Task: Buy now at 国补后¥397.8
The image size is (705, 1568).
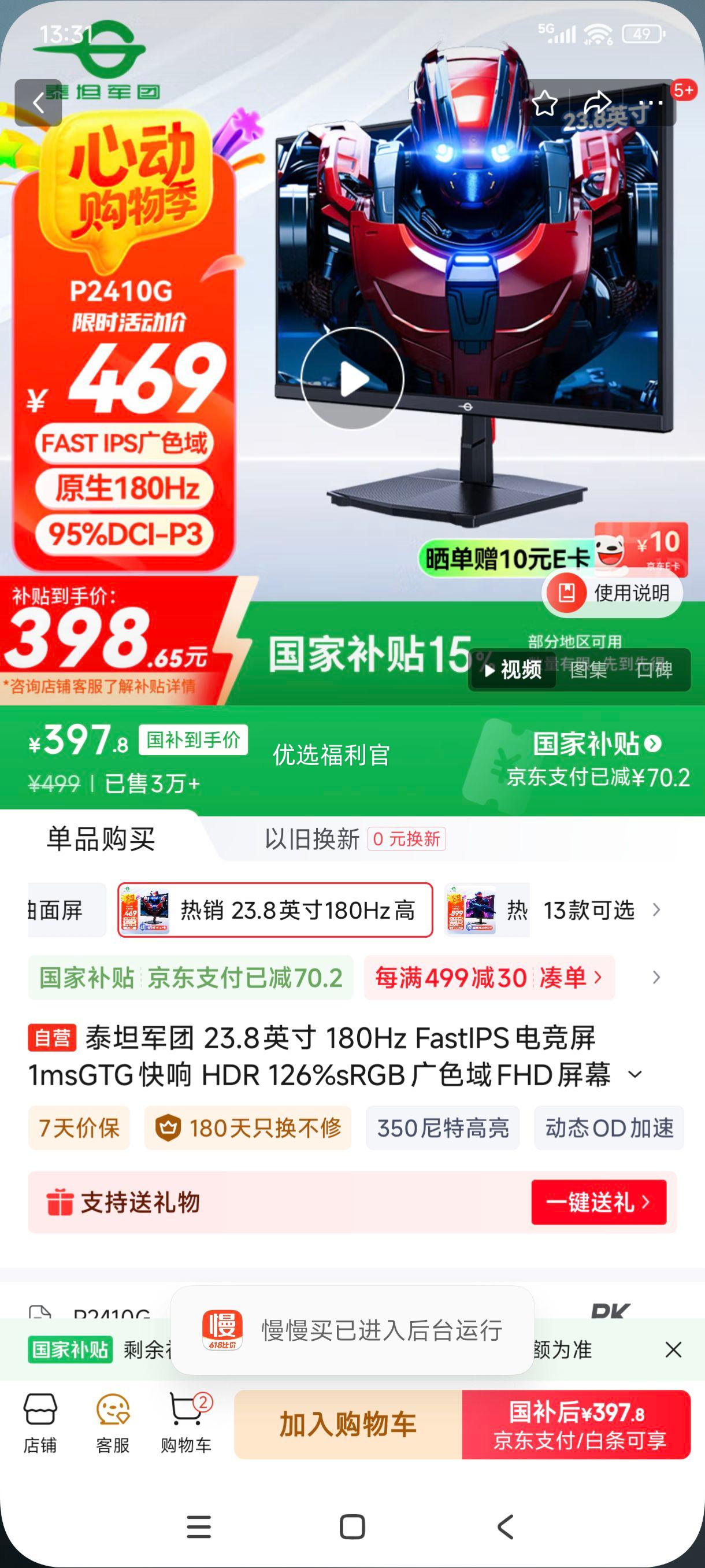Action: coord(576,1425)
